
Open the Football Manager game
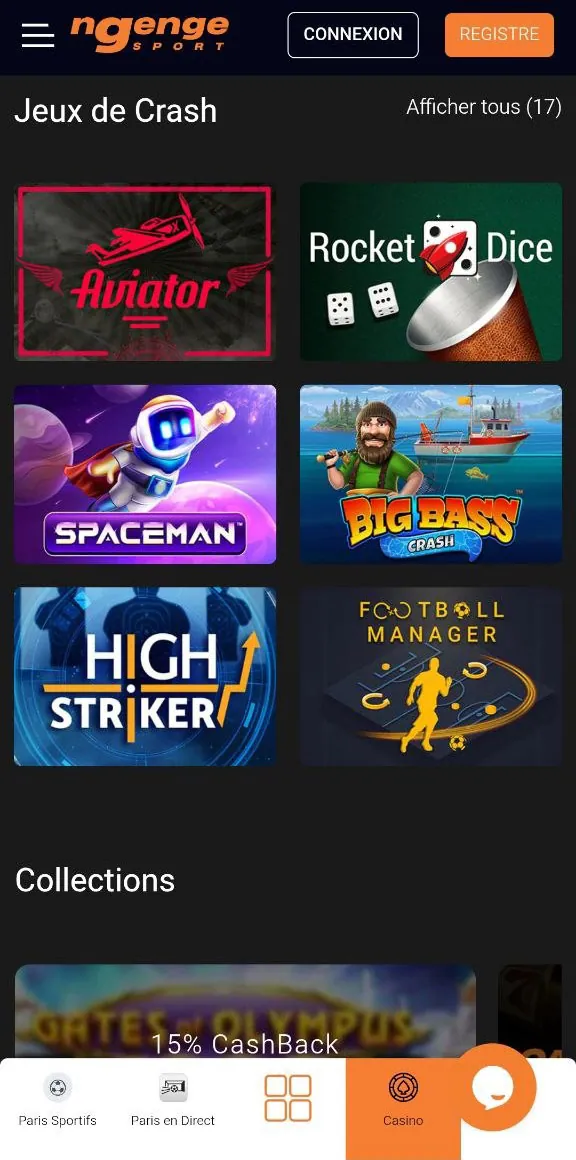click(x=431, y=676)
